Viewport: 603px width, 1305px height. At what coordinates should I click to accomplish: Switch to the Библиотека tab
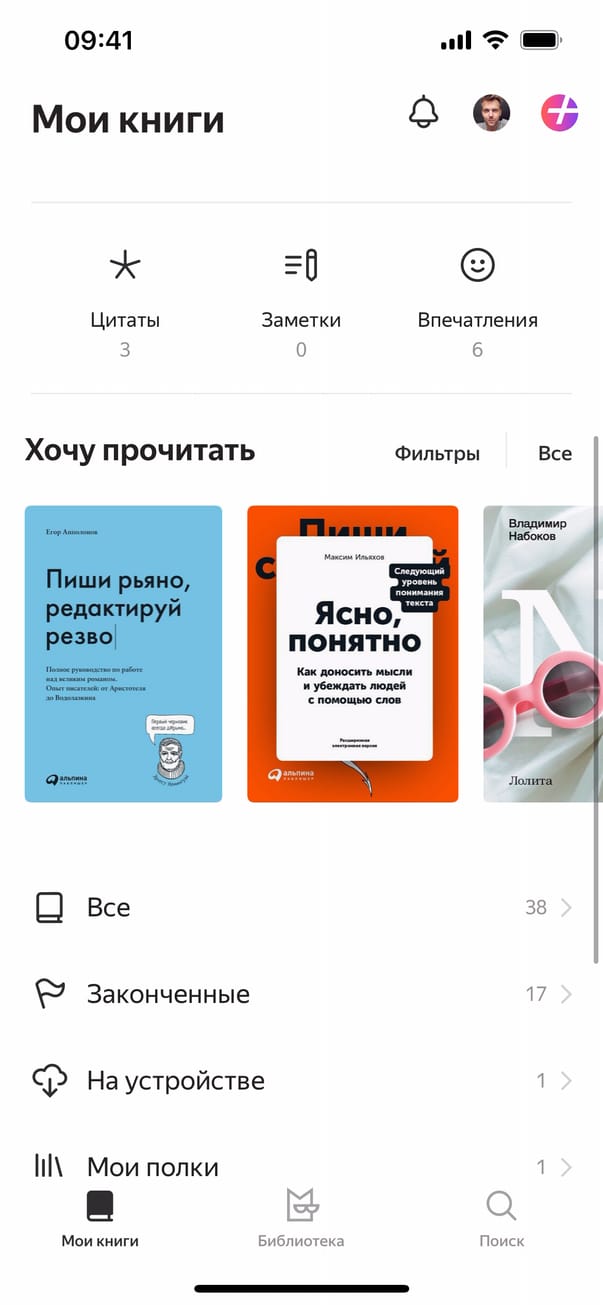tap(301, 1218)
